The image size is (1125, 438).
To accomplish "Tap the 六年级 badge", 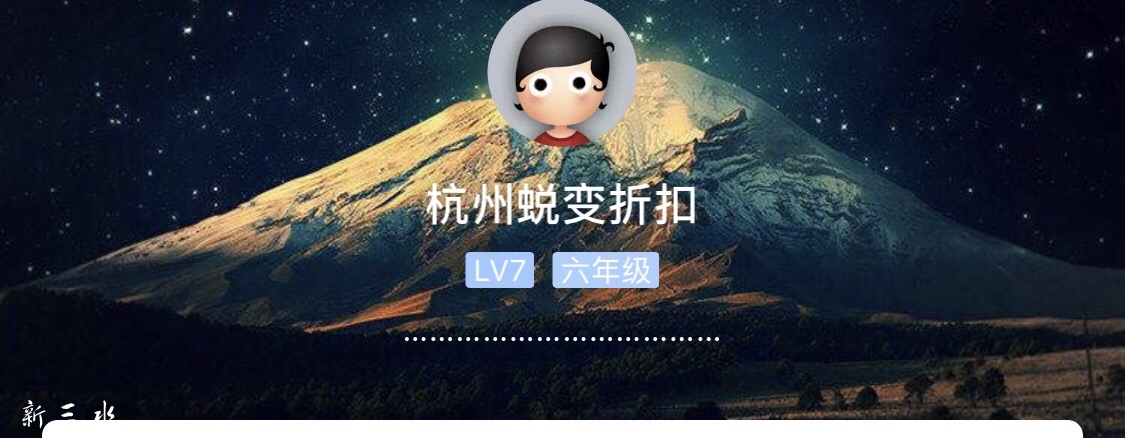I will coord(605,270).
